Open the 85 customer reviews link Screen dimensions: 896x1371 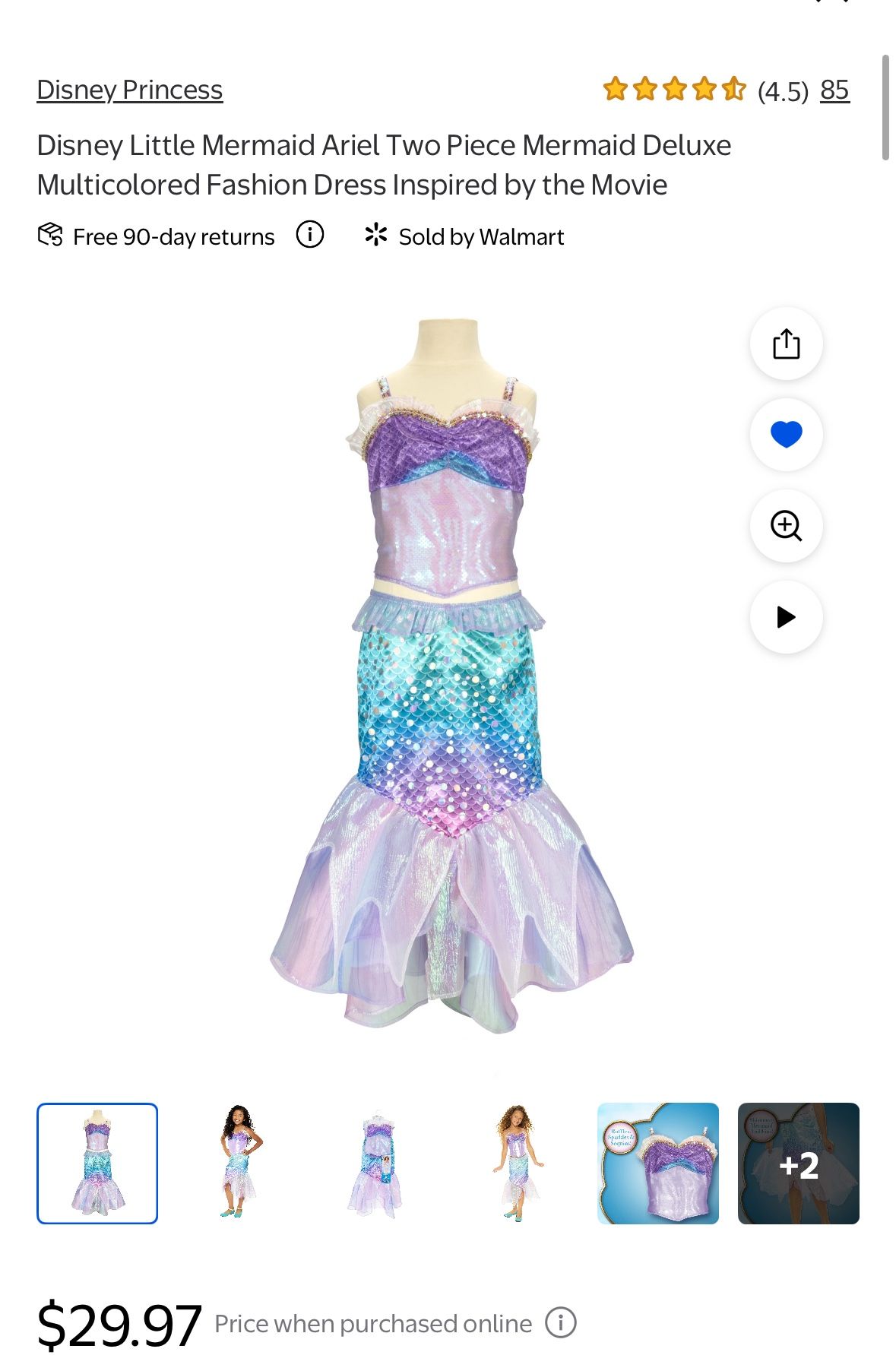click(834, 90)
